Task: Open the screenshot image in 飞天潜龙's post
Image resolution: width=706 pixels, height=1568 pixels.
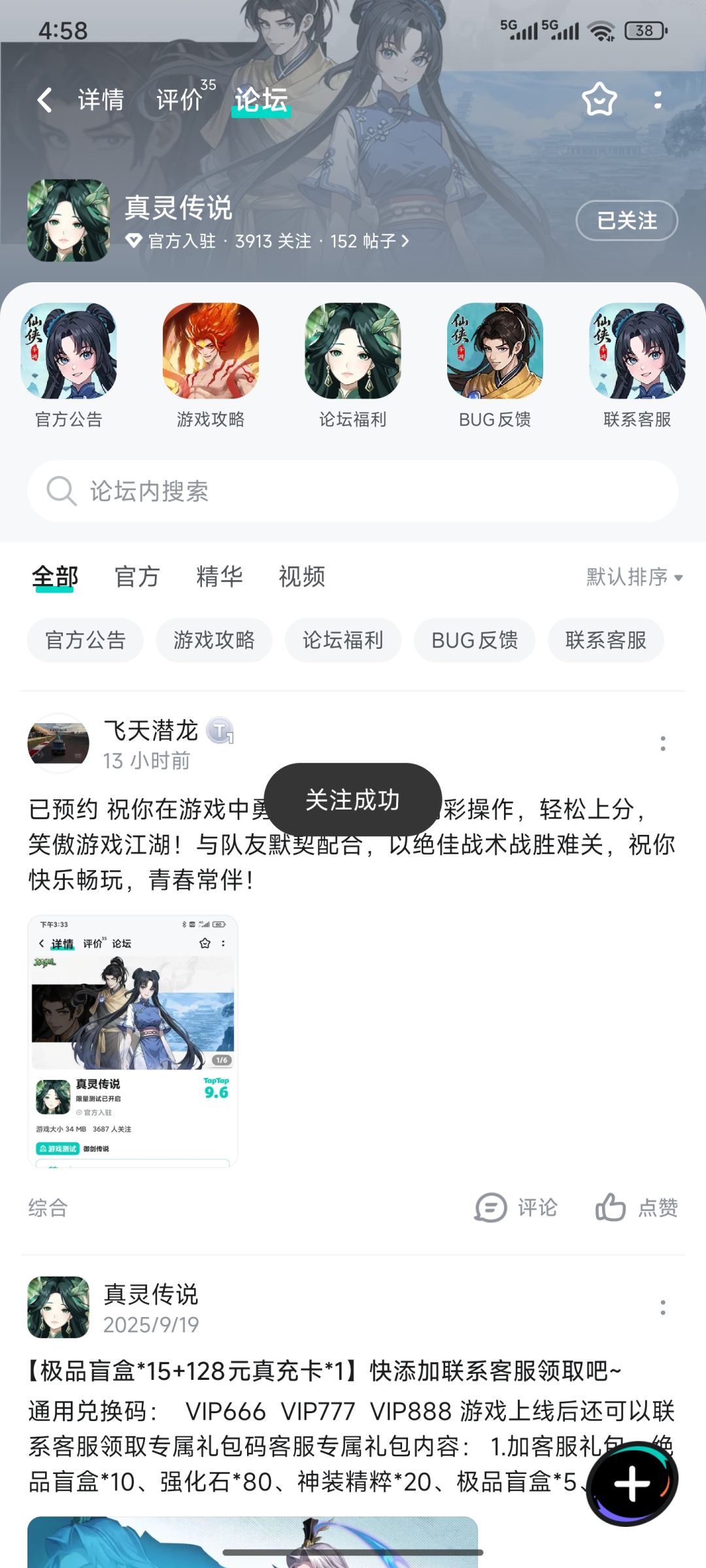Action: coord(133,1041)
